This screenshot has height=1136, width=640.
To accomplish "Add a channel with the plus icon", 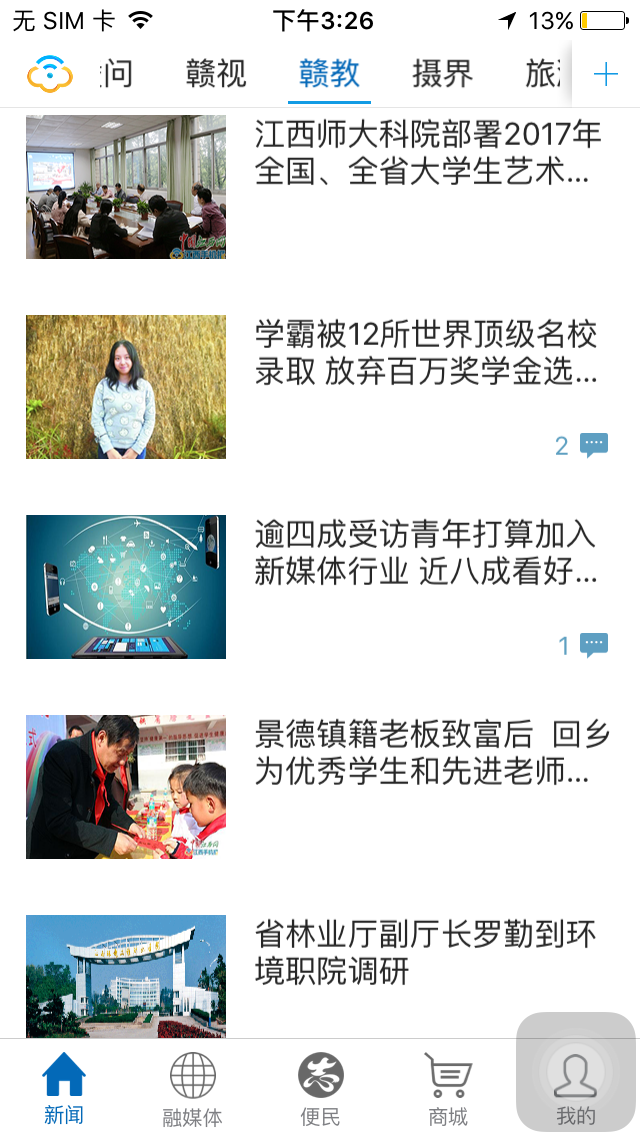I will (x=606, y=74).
